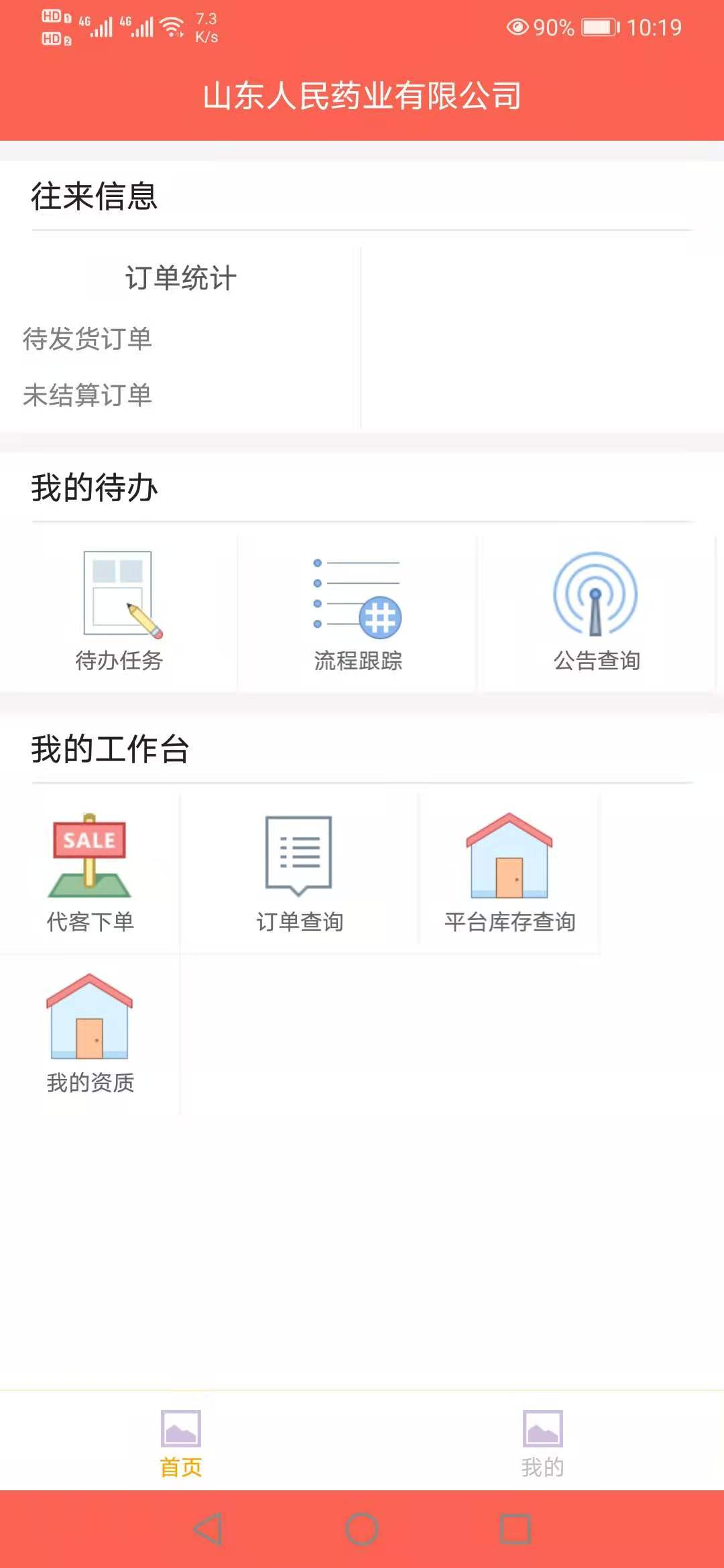
Task: Tap the system home button
Action: (362, 1529)
